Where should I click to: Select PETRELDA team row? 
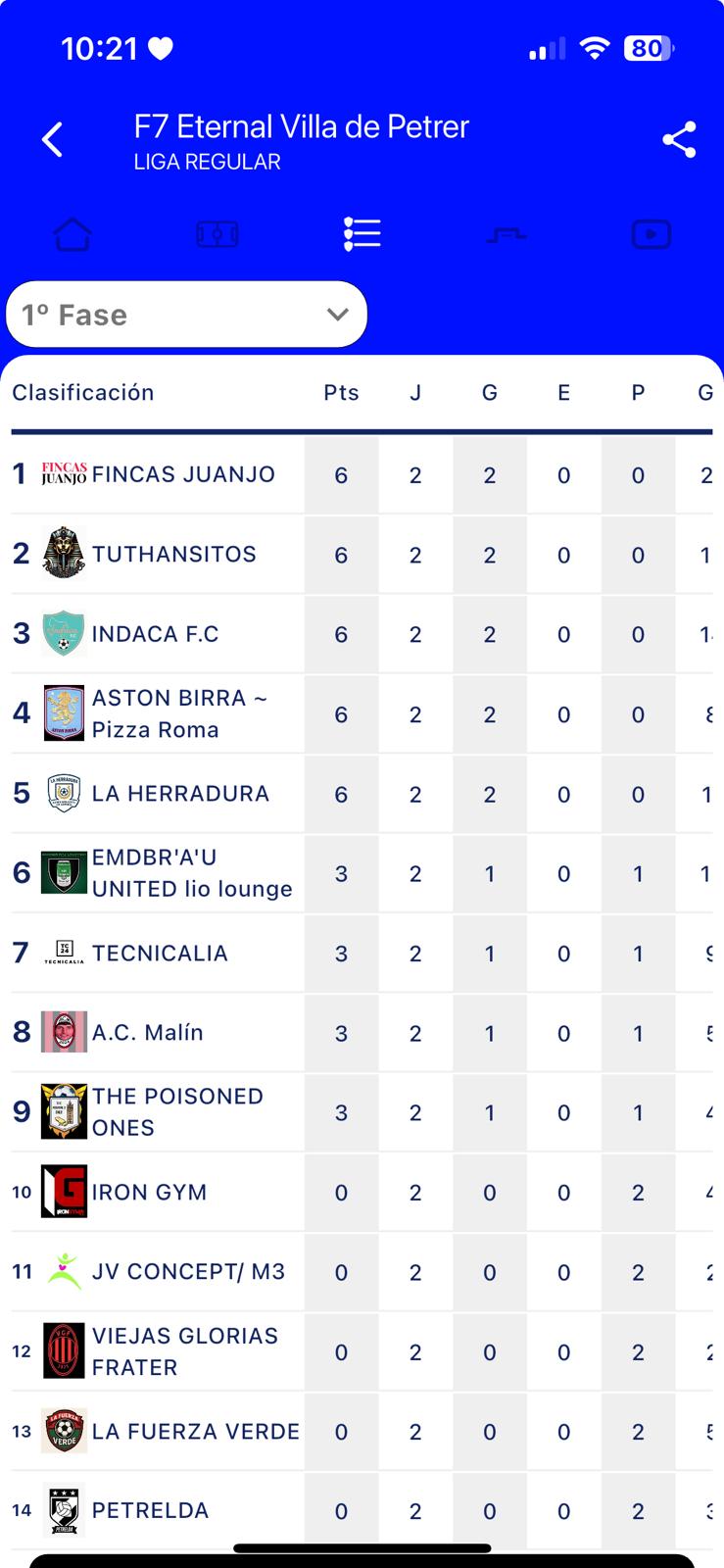click(x=150, y=1511)
